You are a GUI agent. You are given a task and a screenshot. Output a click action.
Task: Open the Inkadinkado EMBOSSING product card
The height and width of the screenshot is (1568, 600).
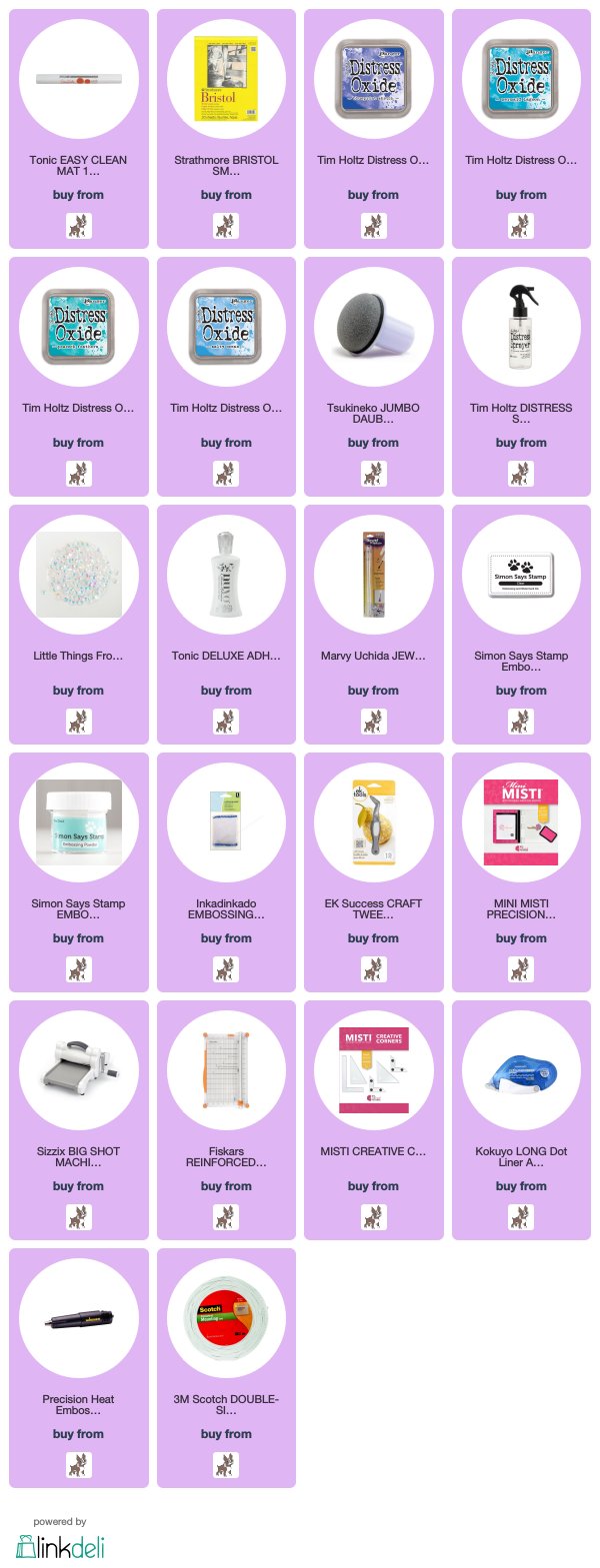point(226,823)
